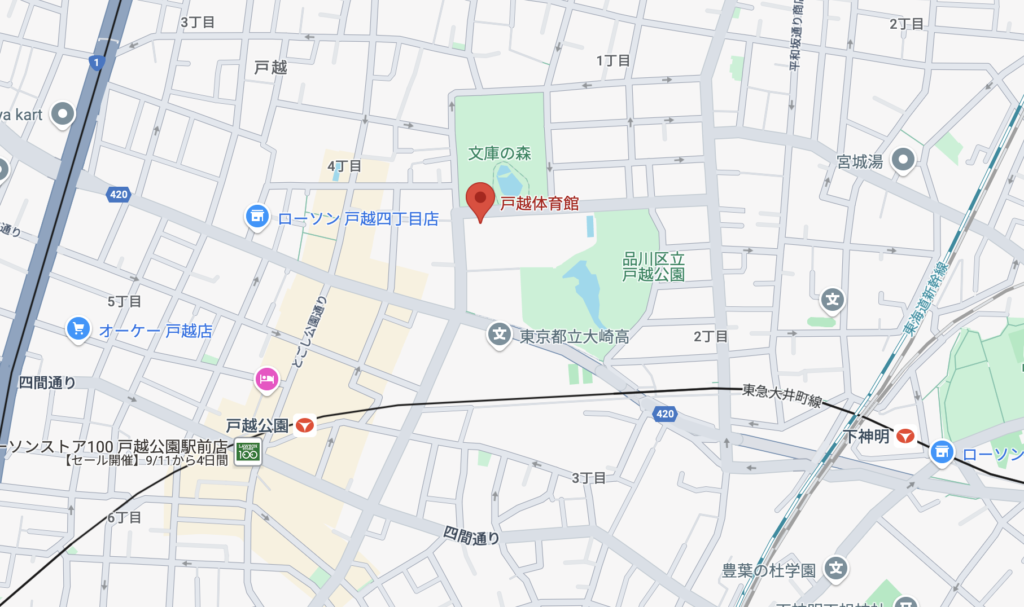Open the ローソン 戸越四丁目店 store marker
The height and width of the screenshot is (607, 1024).
pos(258,216)
